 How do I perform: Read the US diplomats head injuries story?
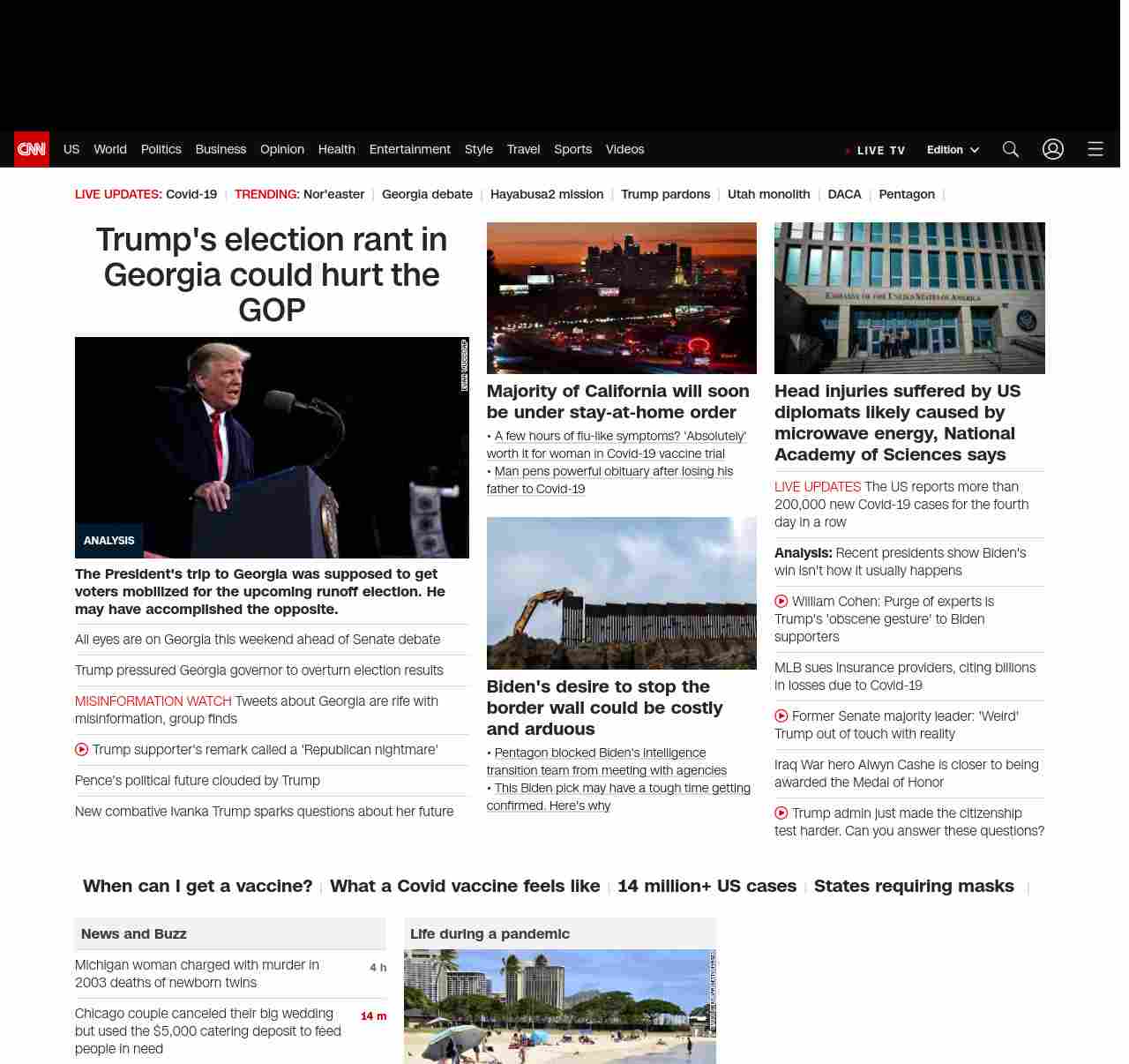(x=897, y=423)
